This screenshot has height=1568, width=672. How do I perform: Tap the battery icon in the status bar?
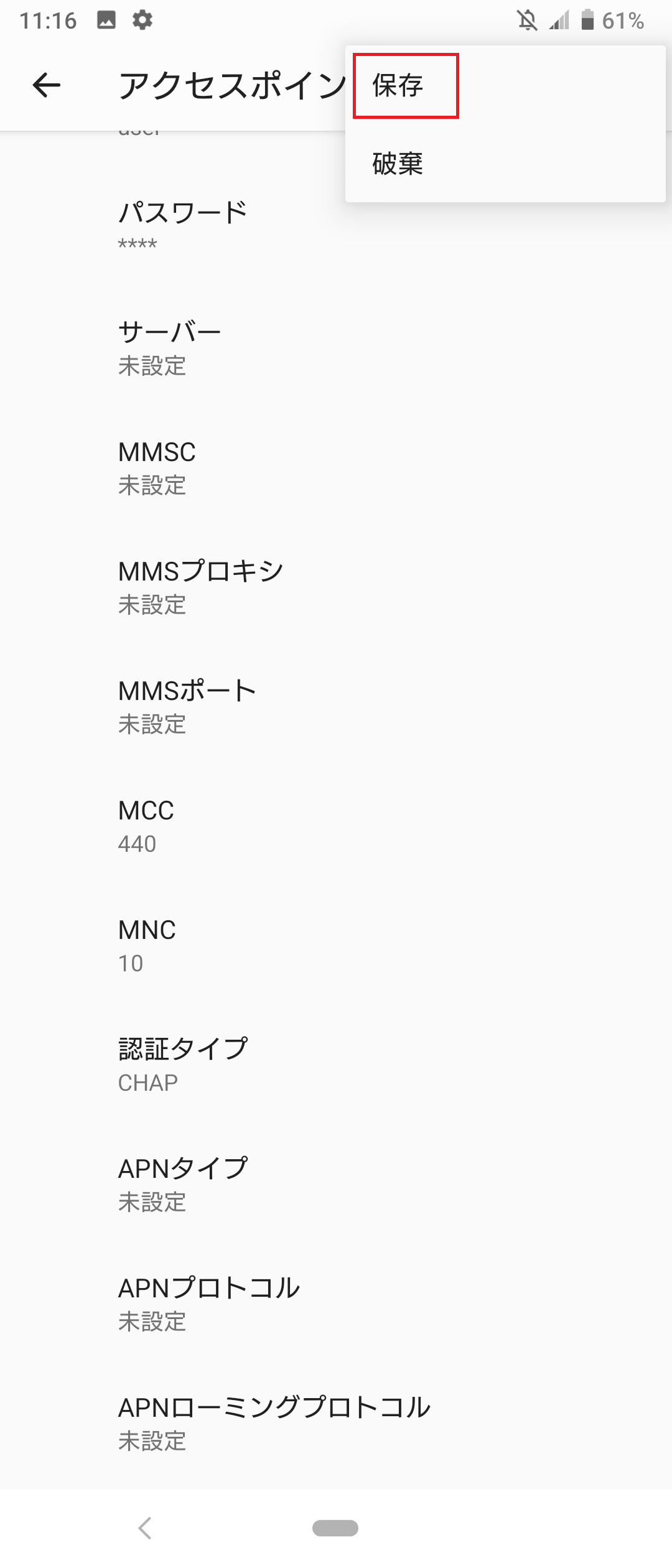(x=587, y=21)
